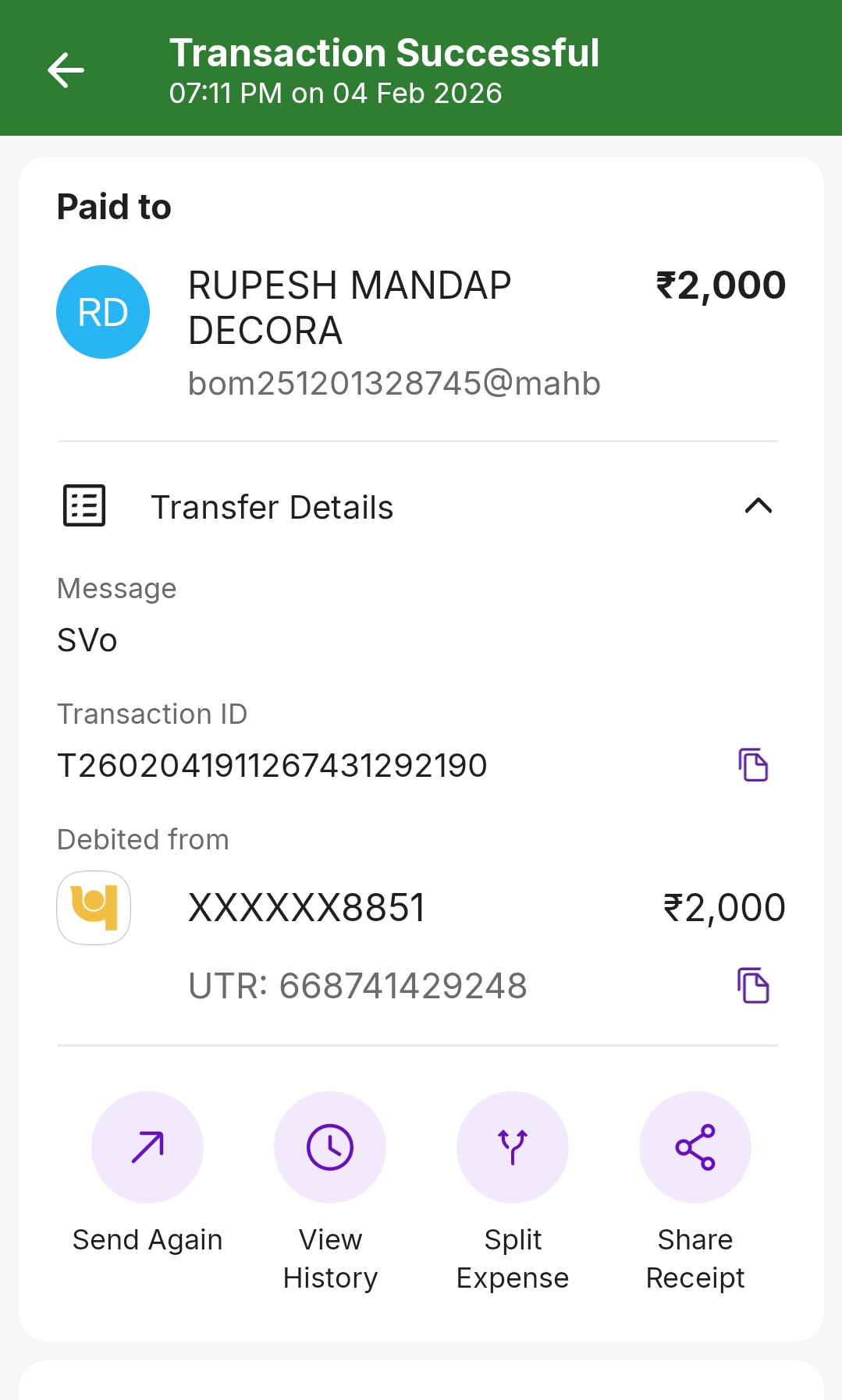Image resolution: width=842 pixels, height=1400 pixels.
Task: Open View History
Action: click(x=330, y=1147)
